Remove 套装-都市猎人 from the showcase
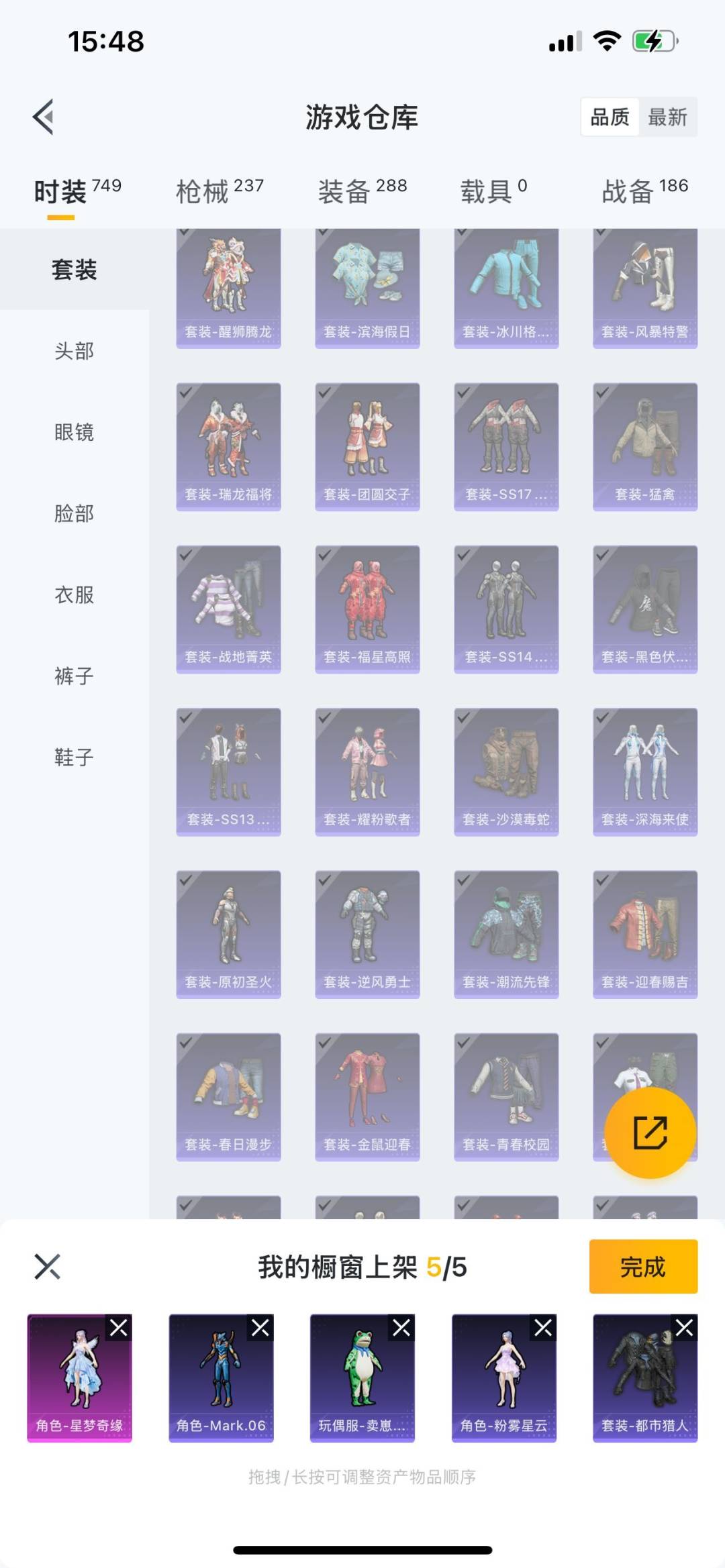The width and height of the screenshot is (725, 1568). point(685,1327)
